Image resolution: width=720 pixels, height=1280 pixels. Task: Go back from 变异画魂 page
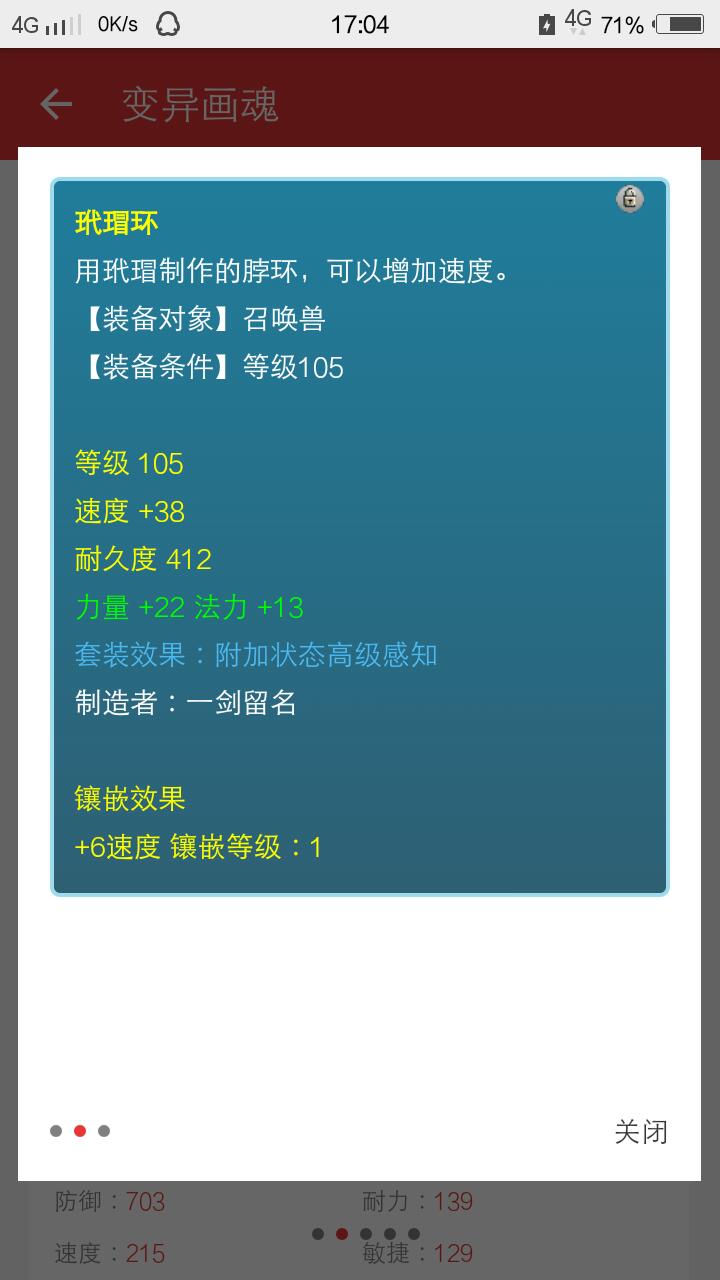coord(56,104)
